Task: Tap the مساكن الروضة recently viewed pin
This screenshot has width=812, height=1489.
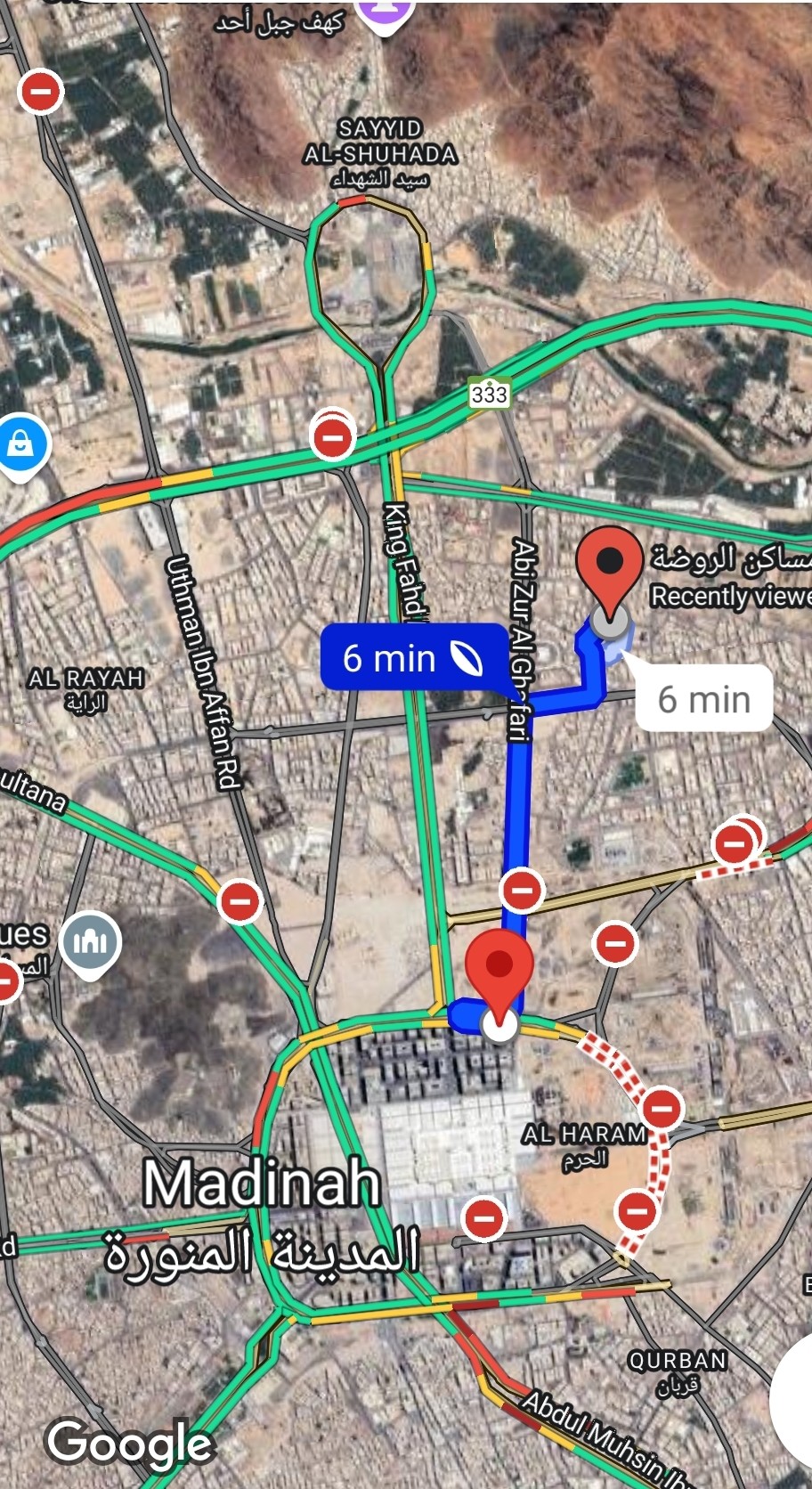Action: point(610,567)
